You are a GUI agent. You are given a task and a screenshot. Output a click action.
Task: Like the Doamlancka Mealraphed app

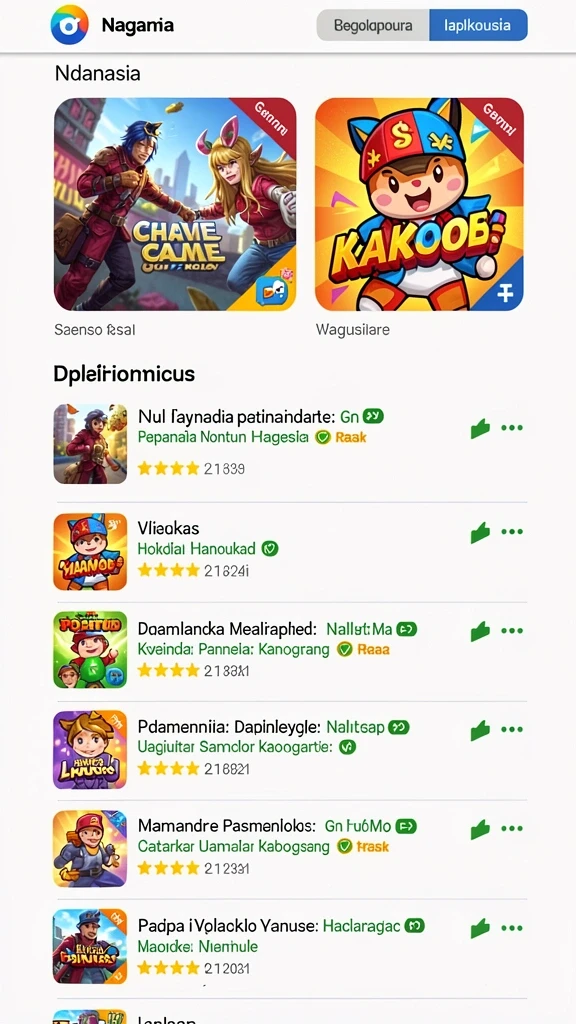[x=481, y=631]
